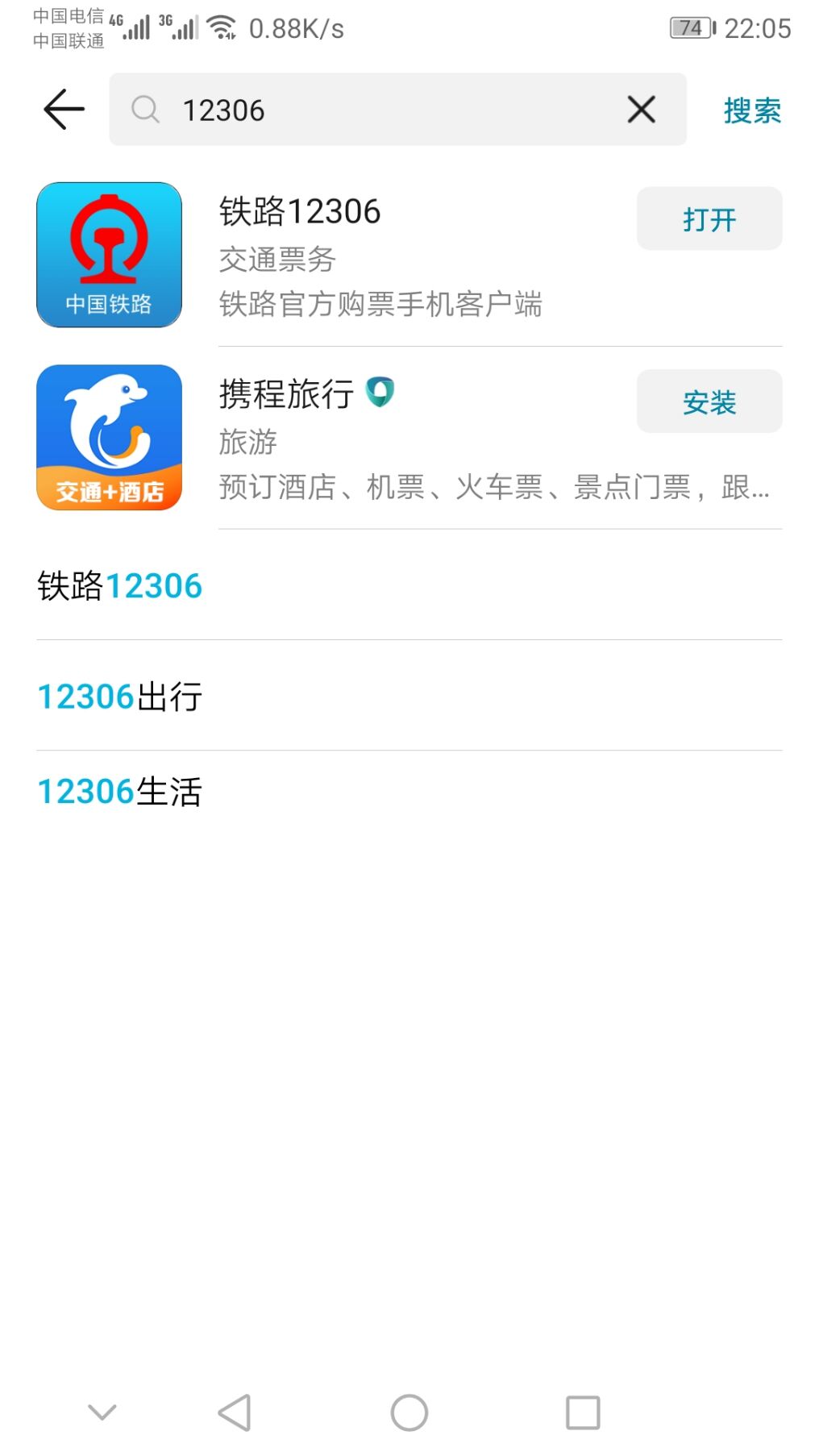Tap the Wi-Fi icon in the status bar
The width and height of the screenshot is (819, 1456).
(219, 27)
